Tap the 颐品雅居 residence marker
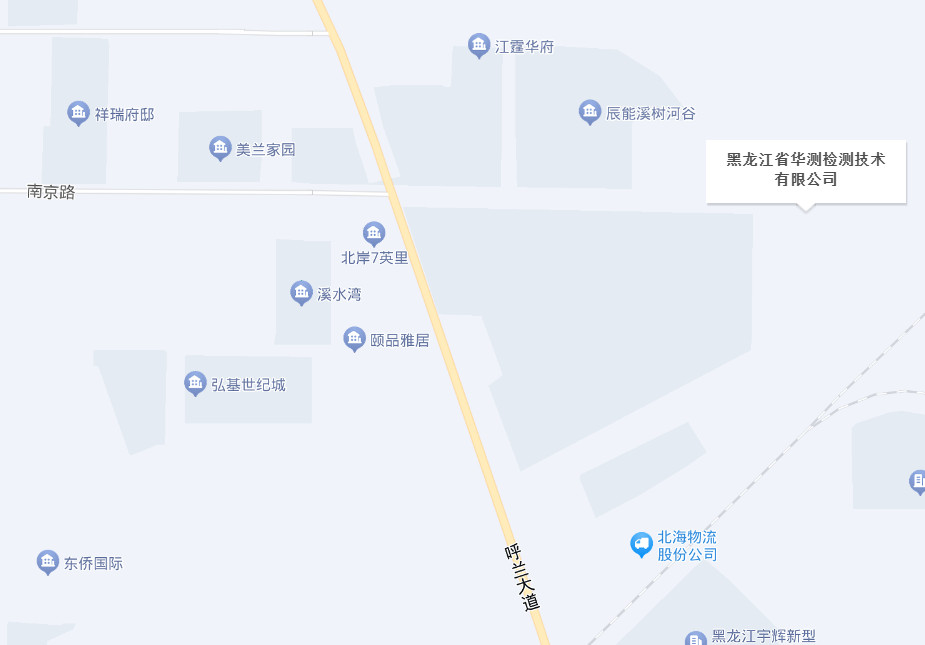The height and width of the screenshot is (645, 925). 355,339
